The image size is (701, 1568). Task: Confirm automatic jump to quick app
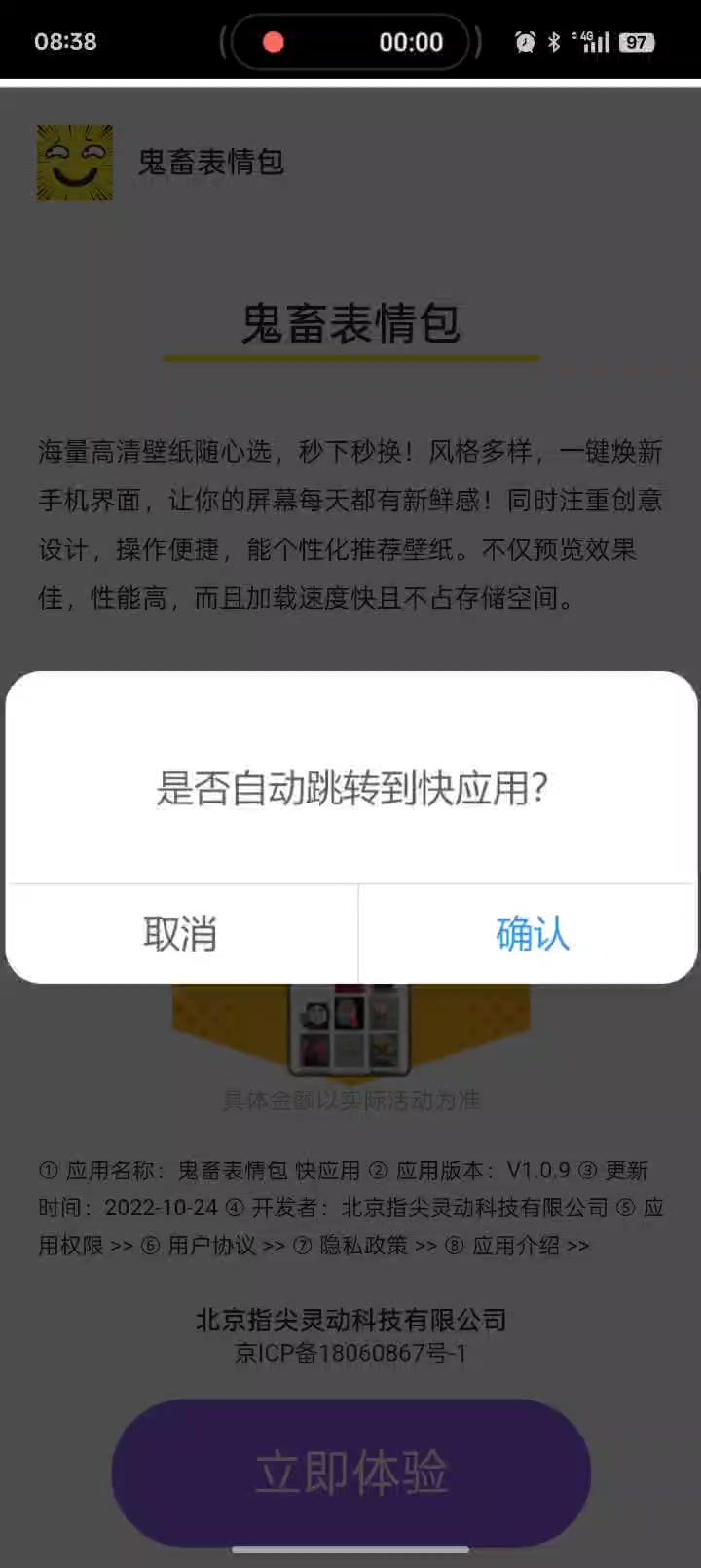pos(532,934)
